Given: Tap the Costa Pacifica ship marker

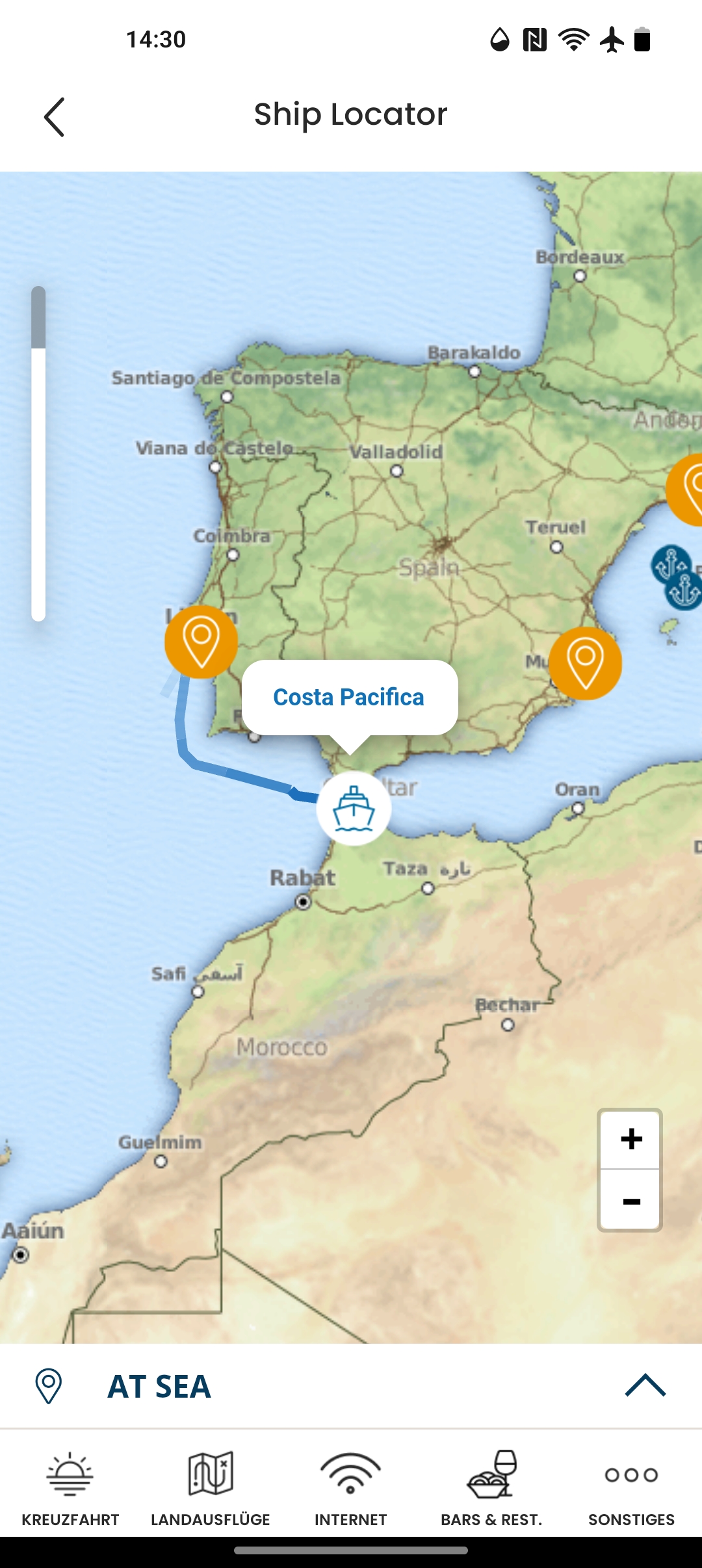Looking at the screenshot, I should (x=354, y=809).
